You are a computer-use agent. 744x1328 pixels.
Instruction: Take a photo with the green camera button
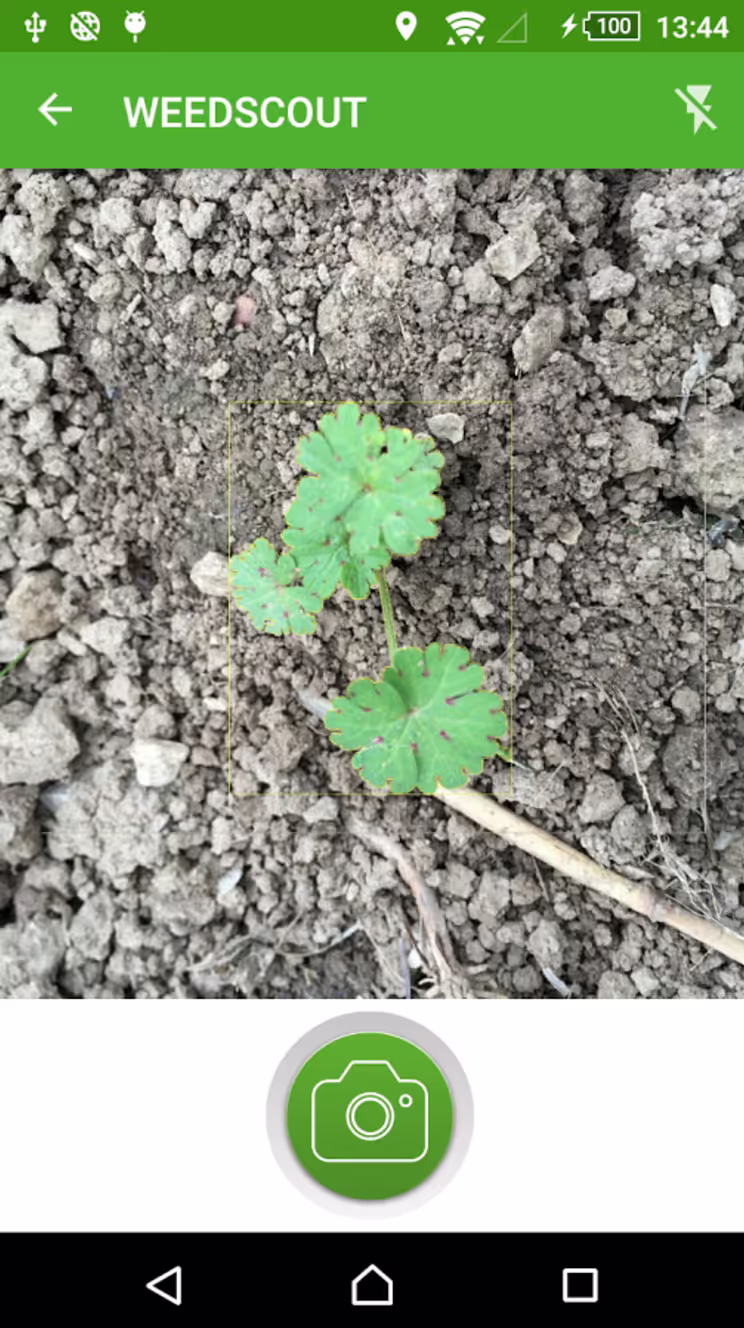click(x=370, y=1114)
